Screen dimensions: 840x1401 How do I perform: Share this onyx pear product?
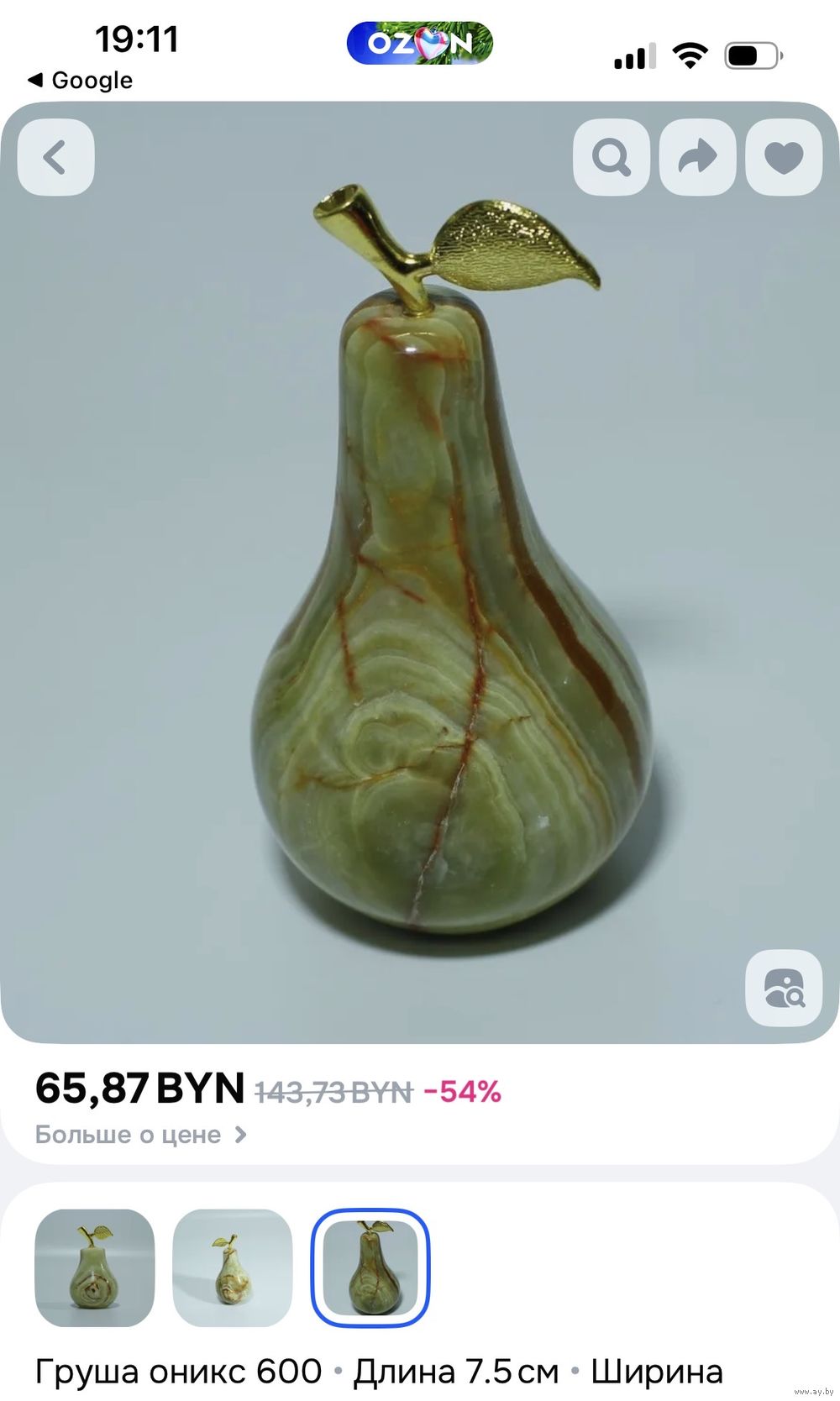click(697, 157)
